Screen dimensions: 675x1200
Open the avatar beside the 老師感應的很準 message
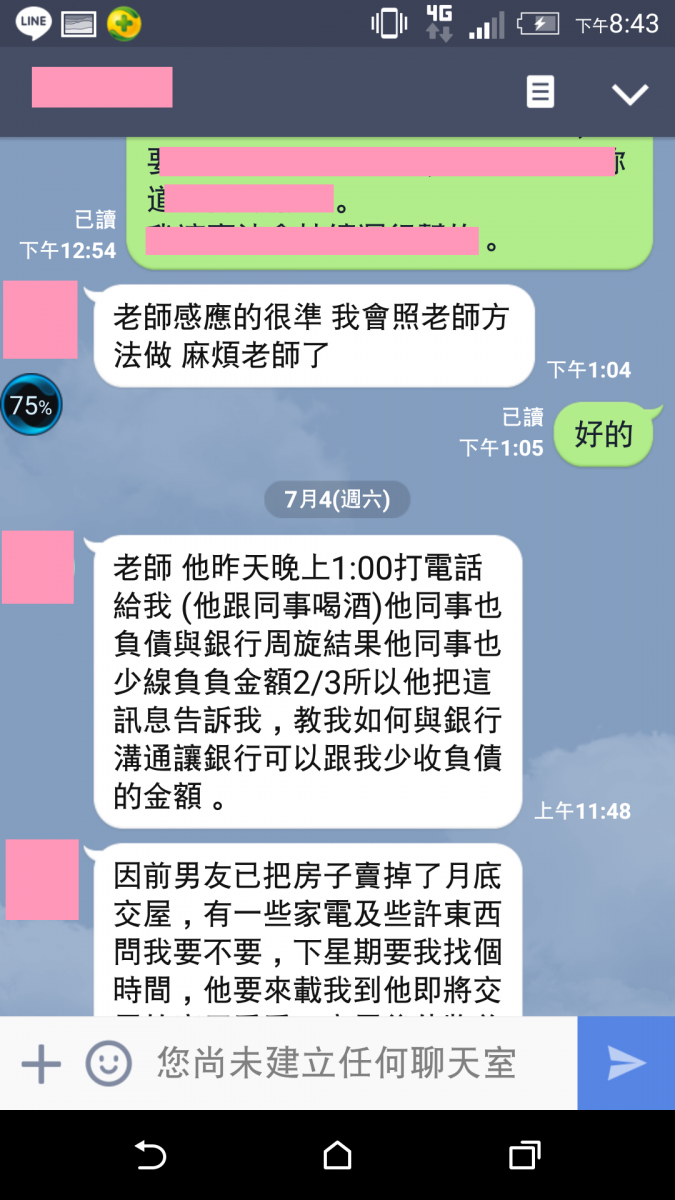pos(40,320)
